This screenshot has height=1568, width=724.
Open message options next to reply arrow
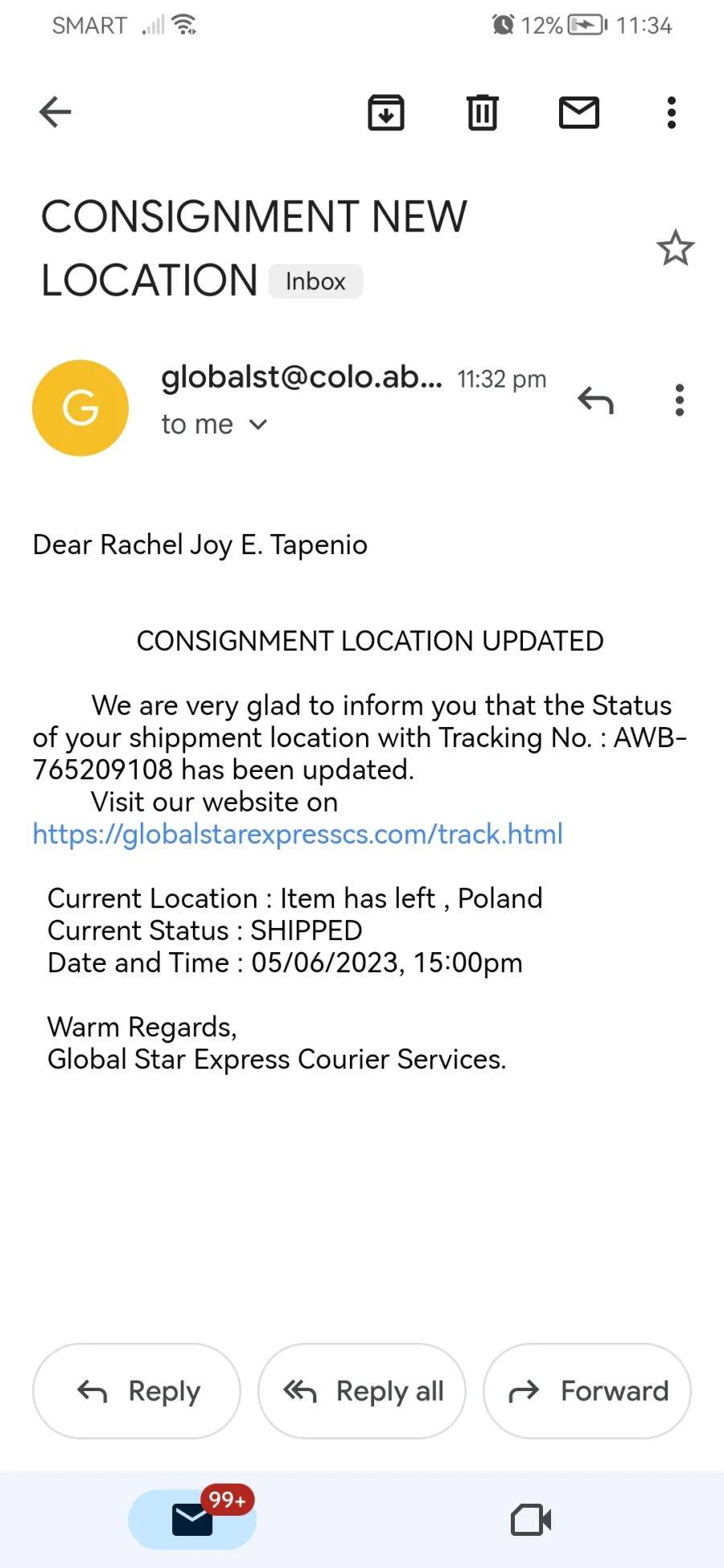click(680, 400)
